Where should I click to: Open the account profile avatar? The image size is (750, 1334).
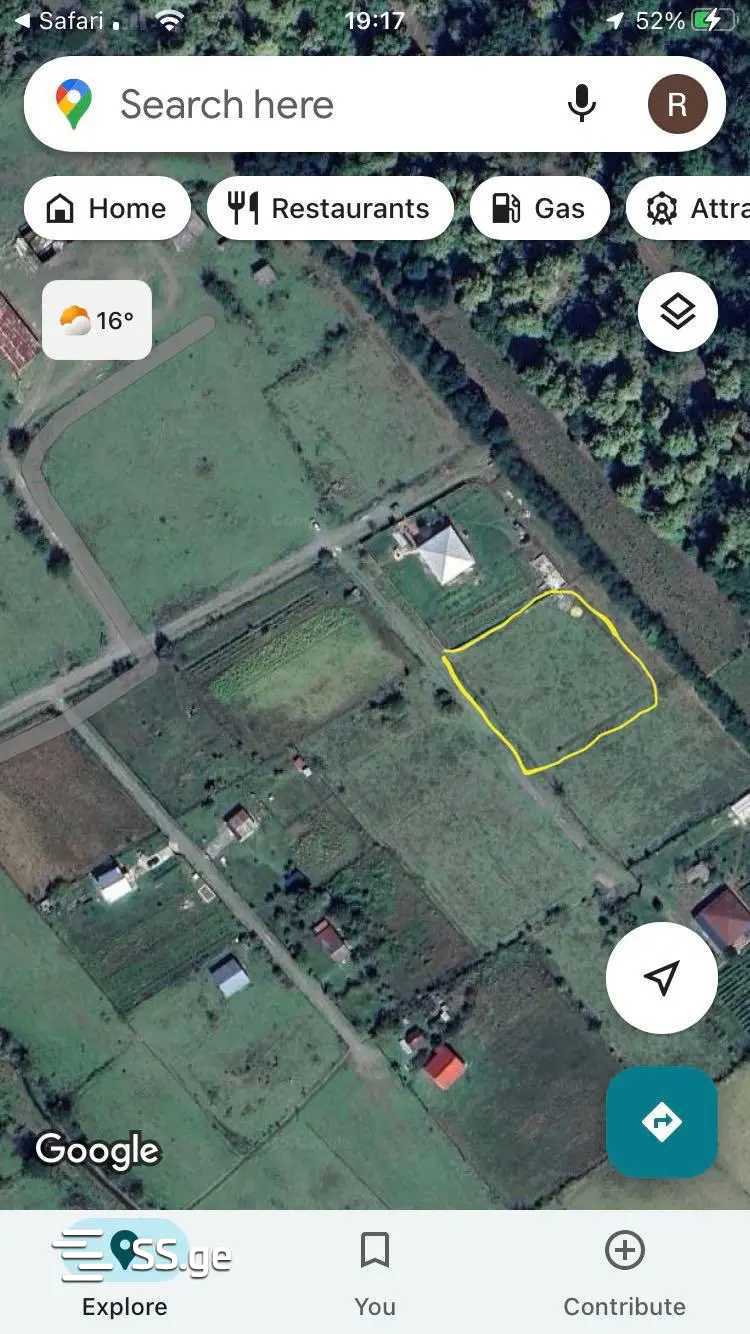pyautogui.click(x=677, y=104)
